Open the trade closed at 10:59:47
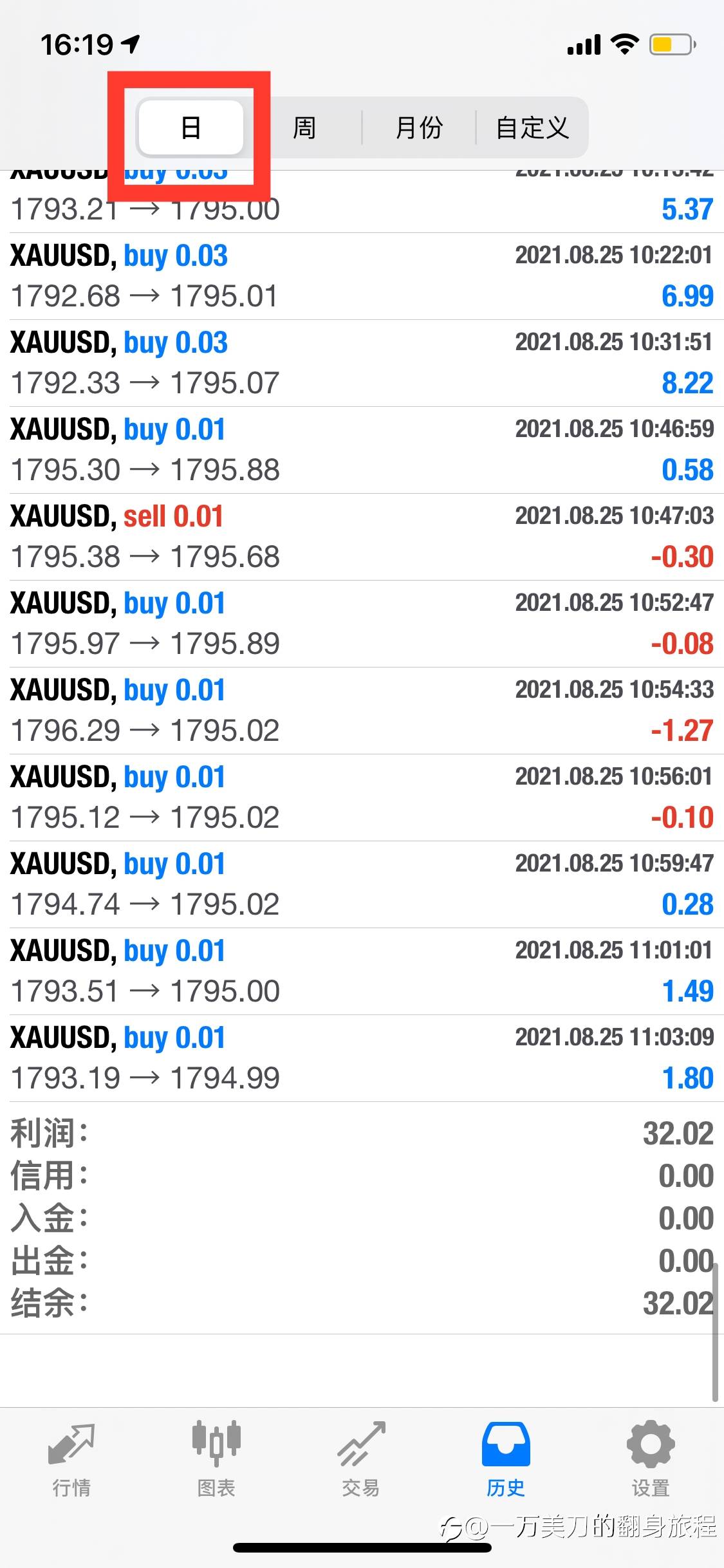724x1568 pixels. pyautogui.click(x=362, y=884)
